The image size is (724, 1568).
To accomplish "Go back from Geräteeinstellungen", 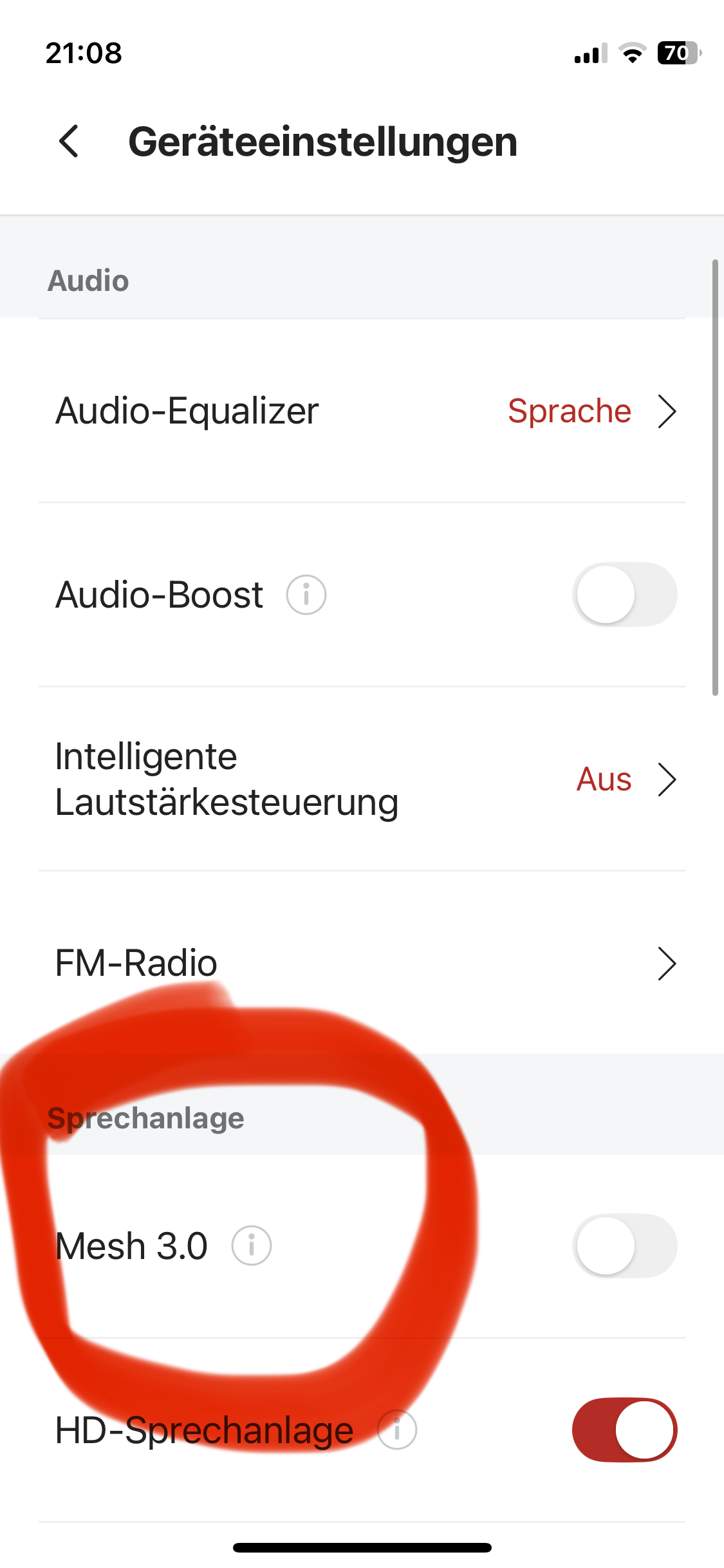I will point(70,142).
